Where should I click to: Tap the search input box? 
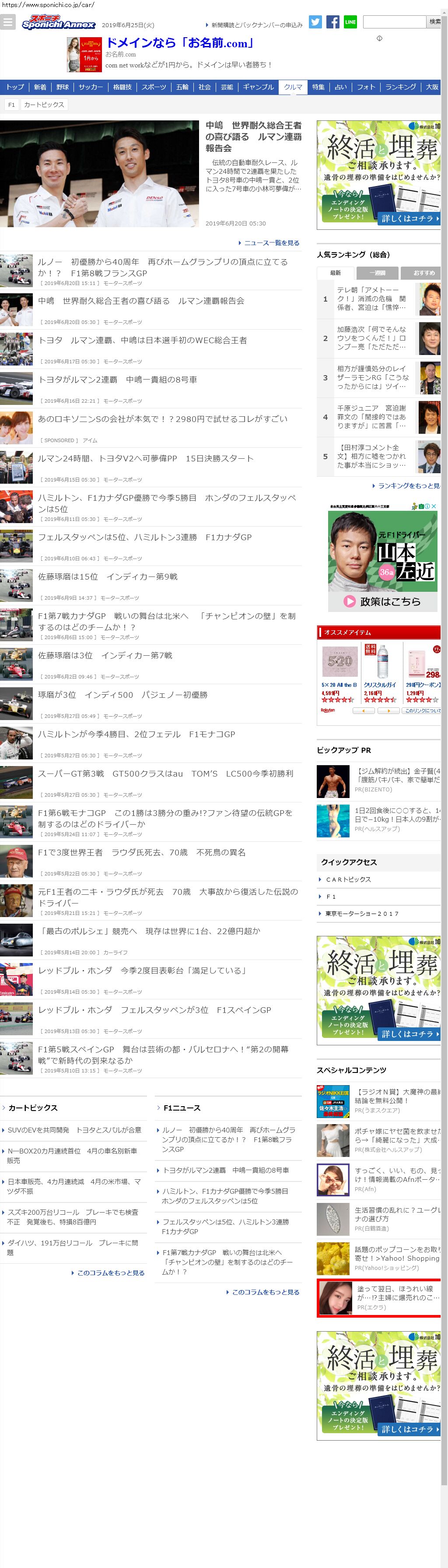[x=394, y=22]
